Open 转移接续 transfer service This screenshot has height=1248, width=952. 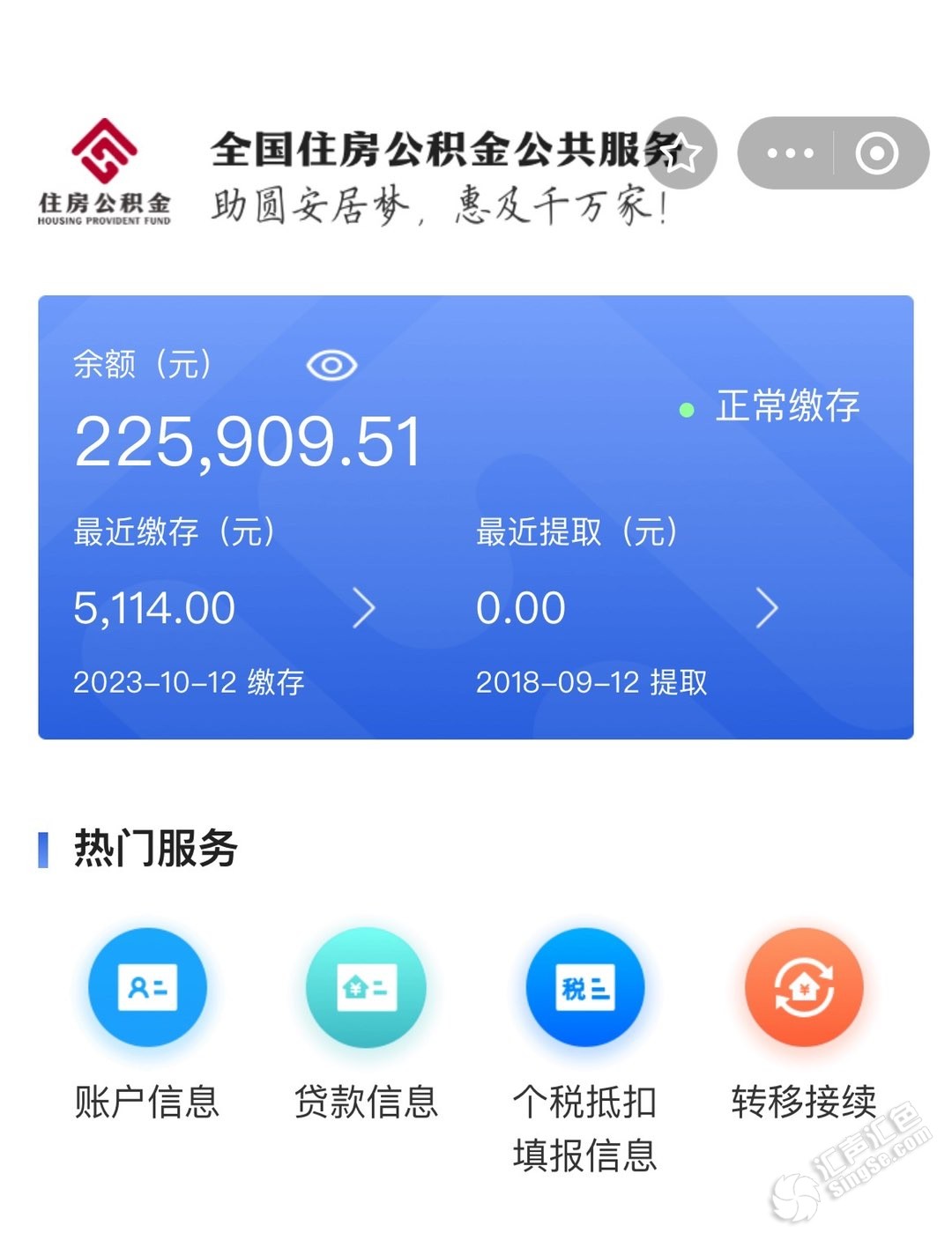tap(803, 987)
